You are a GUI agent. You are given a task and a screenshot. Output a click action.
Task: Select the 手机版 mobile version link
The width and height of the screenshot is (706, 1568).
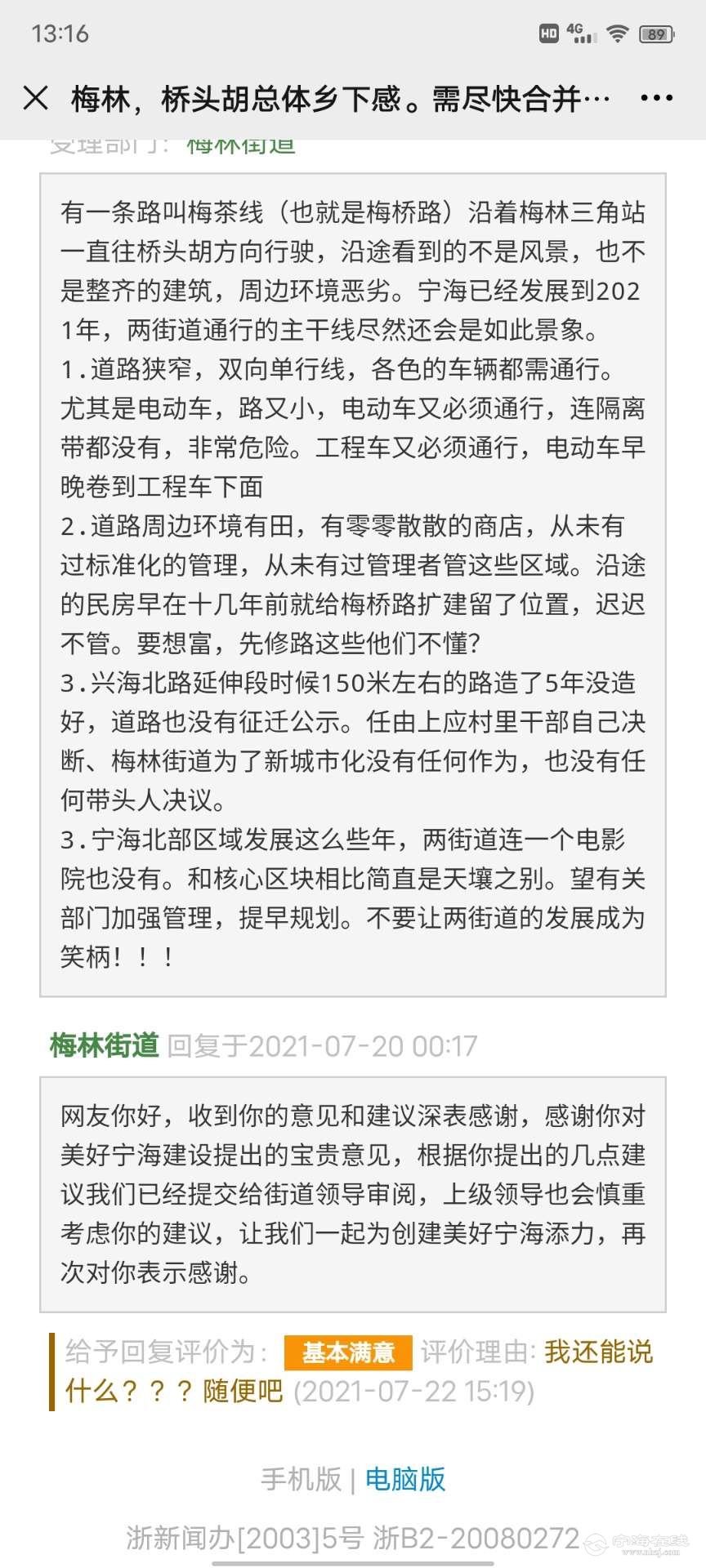pos(302,1479)
